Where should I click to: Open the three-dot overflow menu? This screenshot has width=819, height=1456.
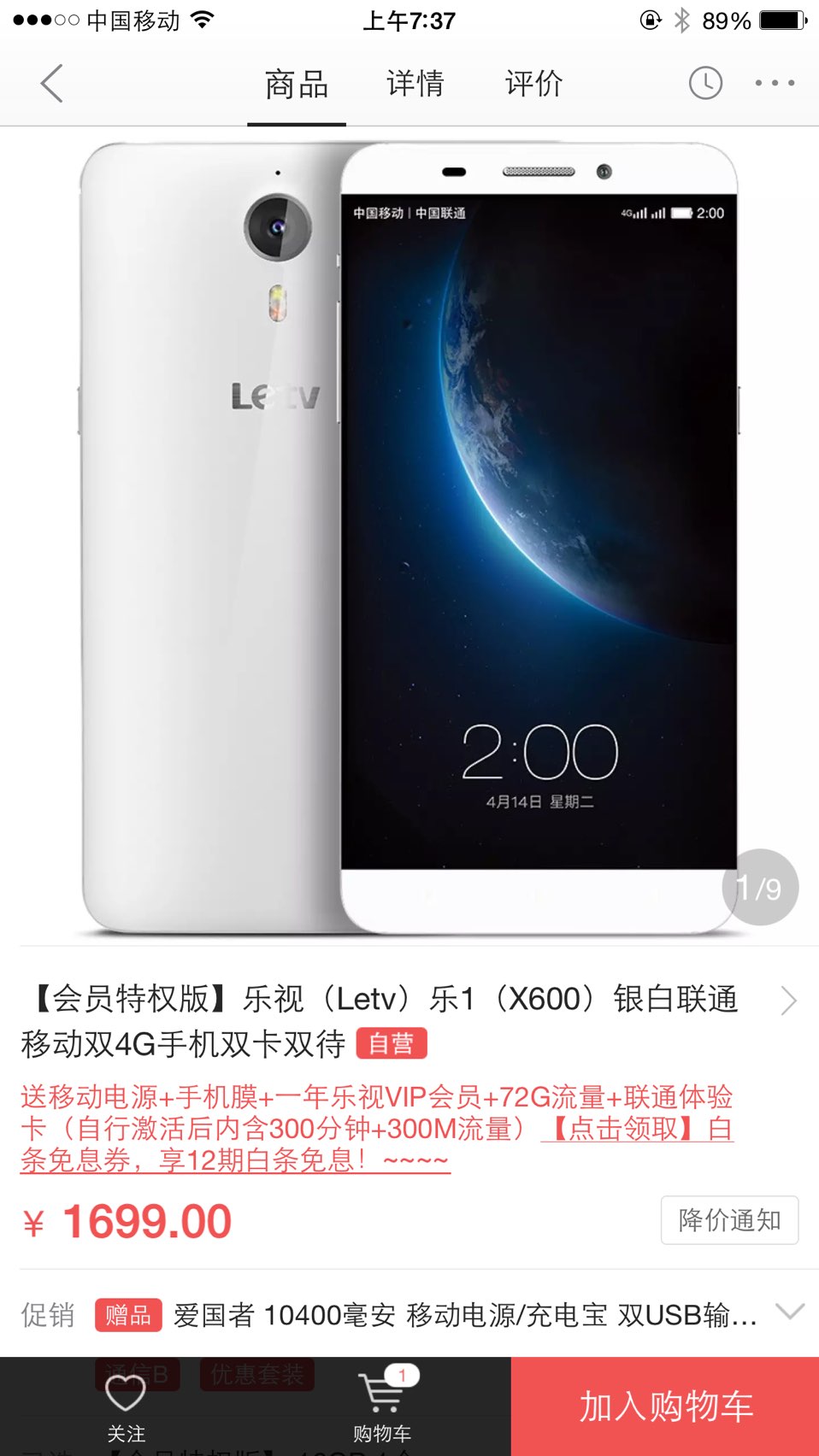[775, 83]
